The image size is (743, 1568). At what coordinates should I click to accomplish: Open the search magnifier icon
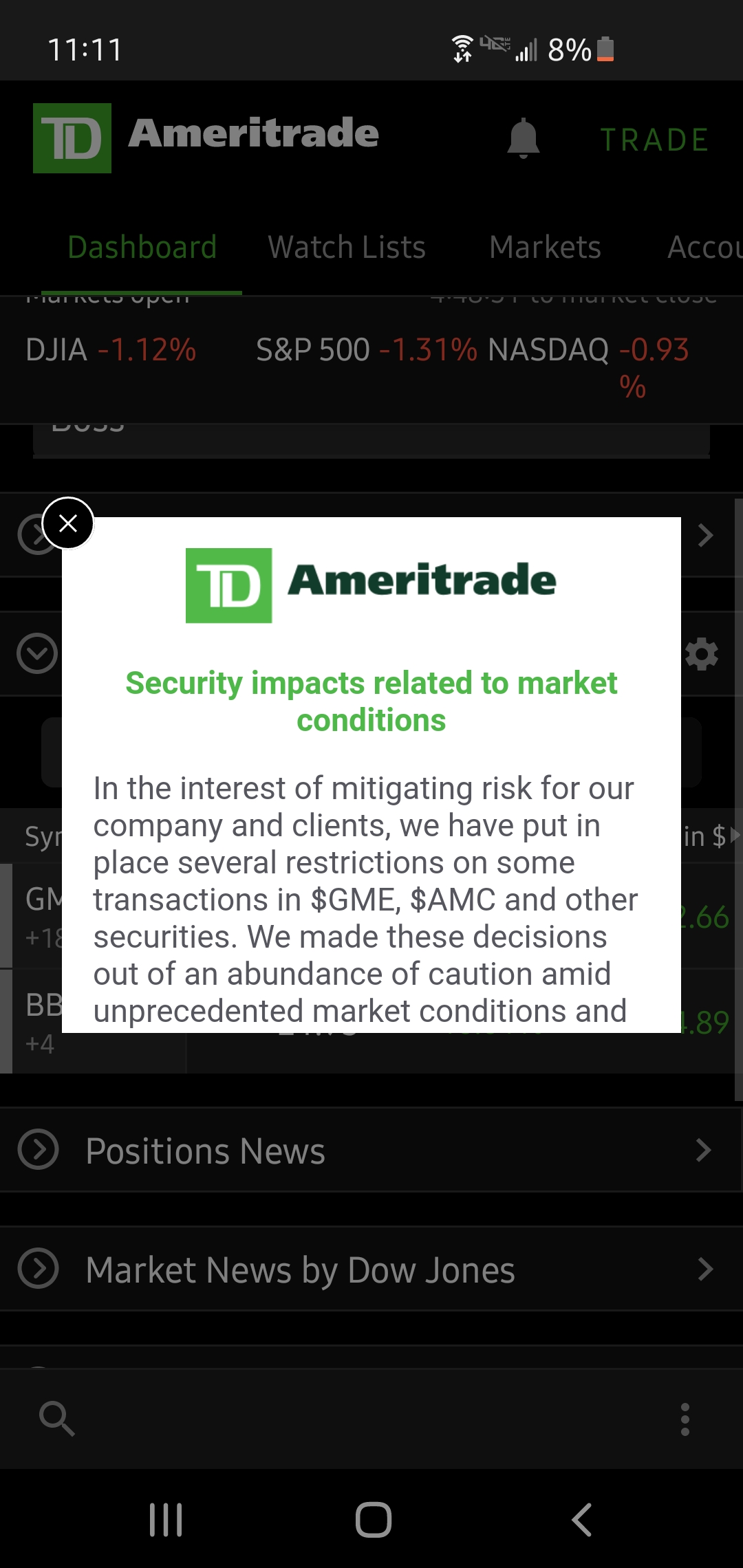[x=57, y=1419]
